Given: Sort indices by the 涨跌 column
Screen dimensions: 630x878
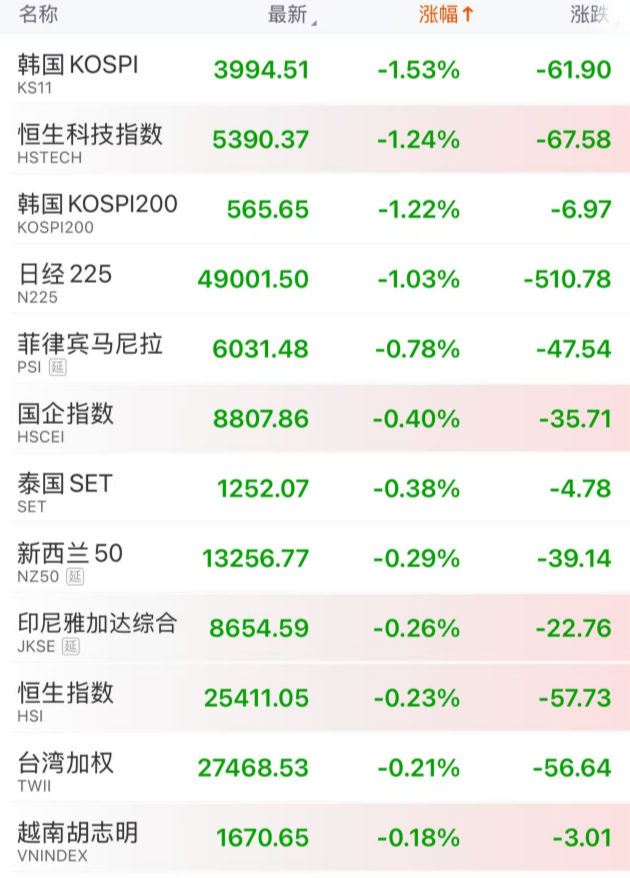Looking at the screenshot, I should pos(590,15).
